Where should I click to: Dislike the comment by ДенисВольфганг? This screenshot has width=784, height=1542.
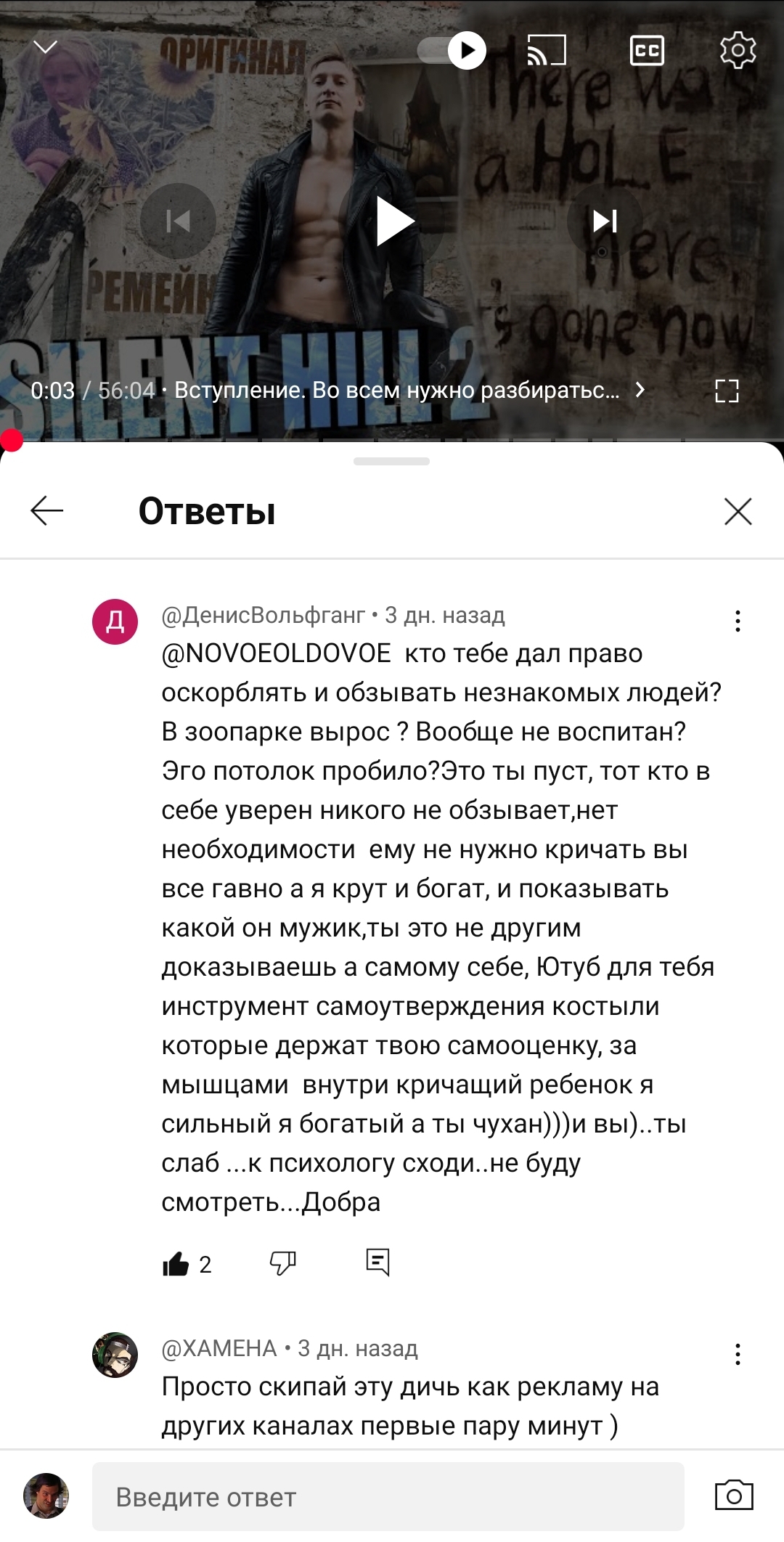pos(282,1263)
